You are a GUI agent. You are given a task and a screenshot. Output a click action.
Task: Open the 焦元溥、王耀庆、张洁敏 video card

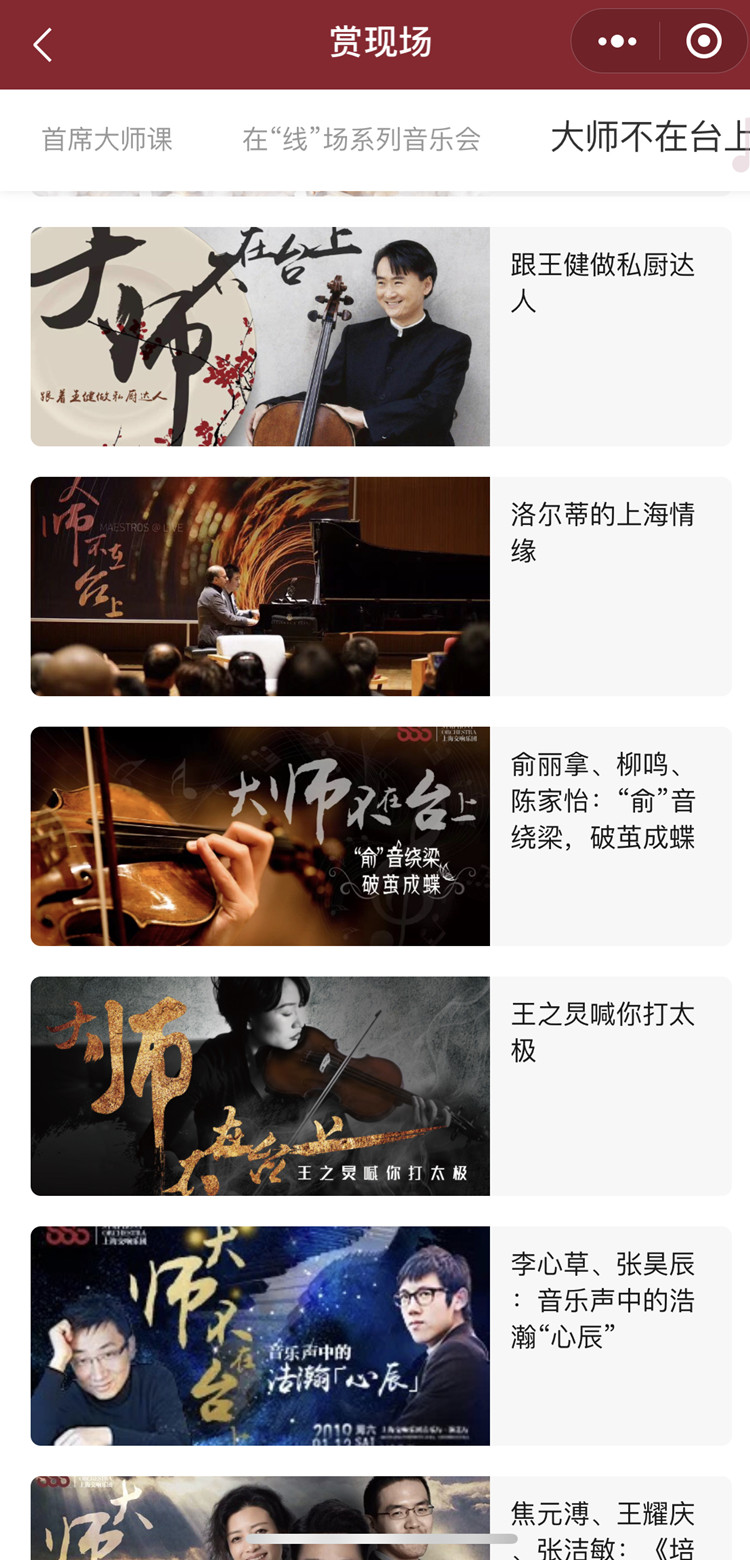[x=380, y=1520]
